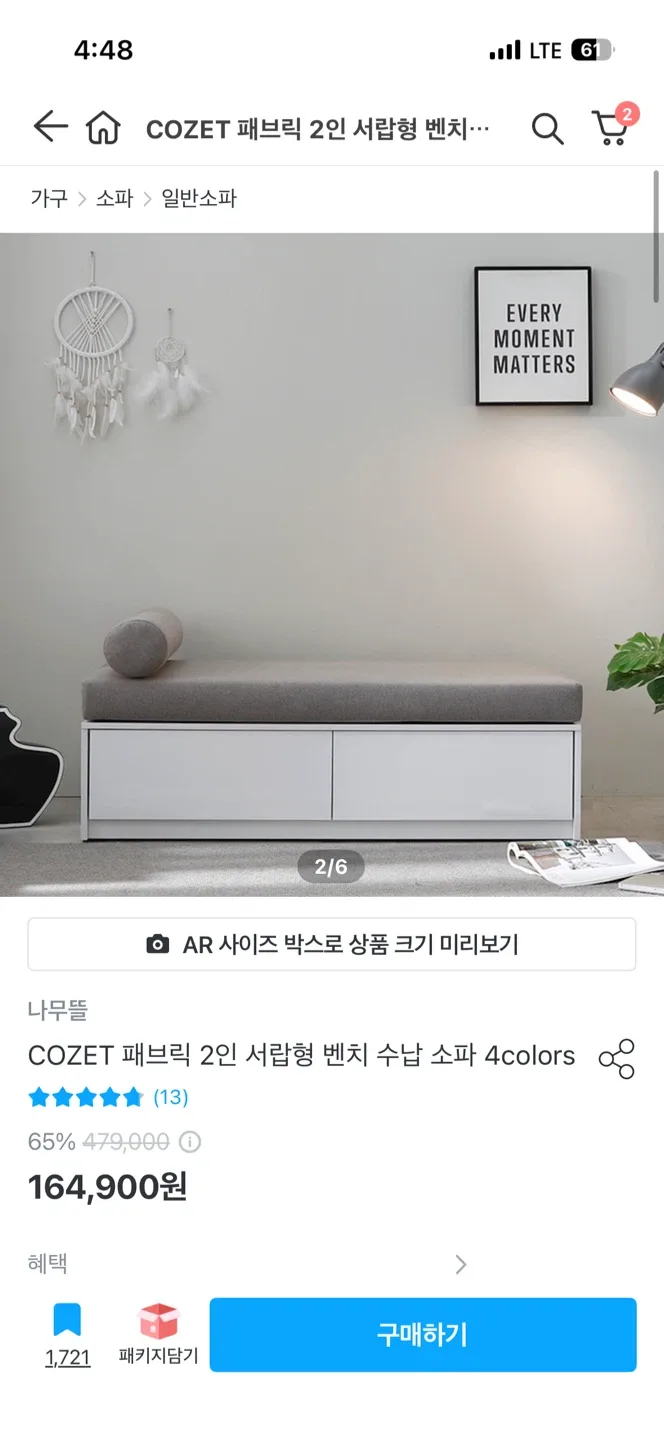Open the 소파 breadcrumb category
The image size is (664, 1440).
(x=114, y=198)
